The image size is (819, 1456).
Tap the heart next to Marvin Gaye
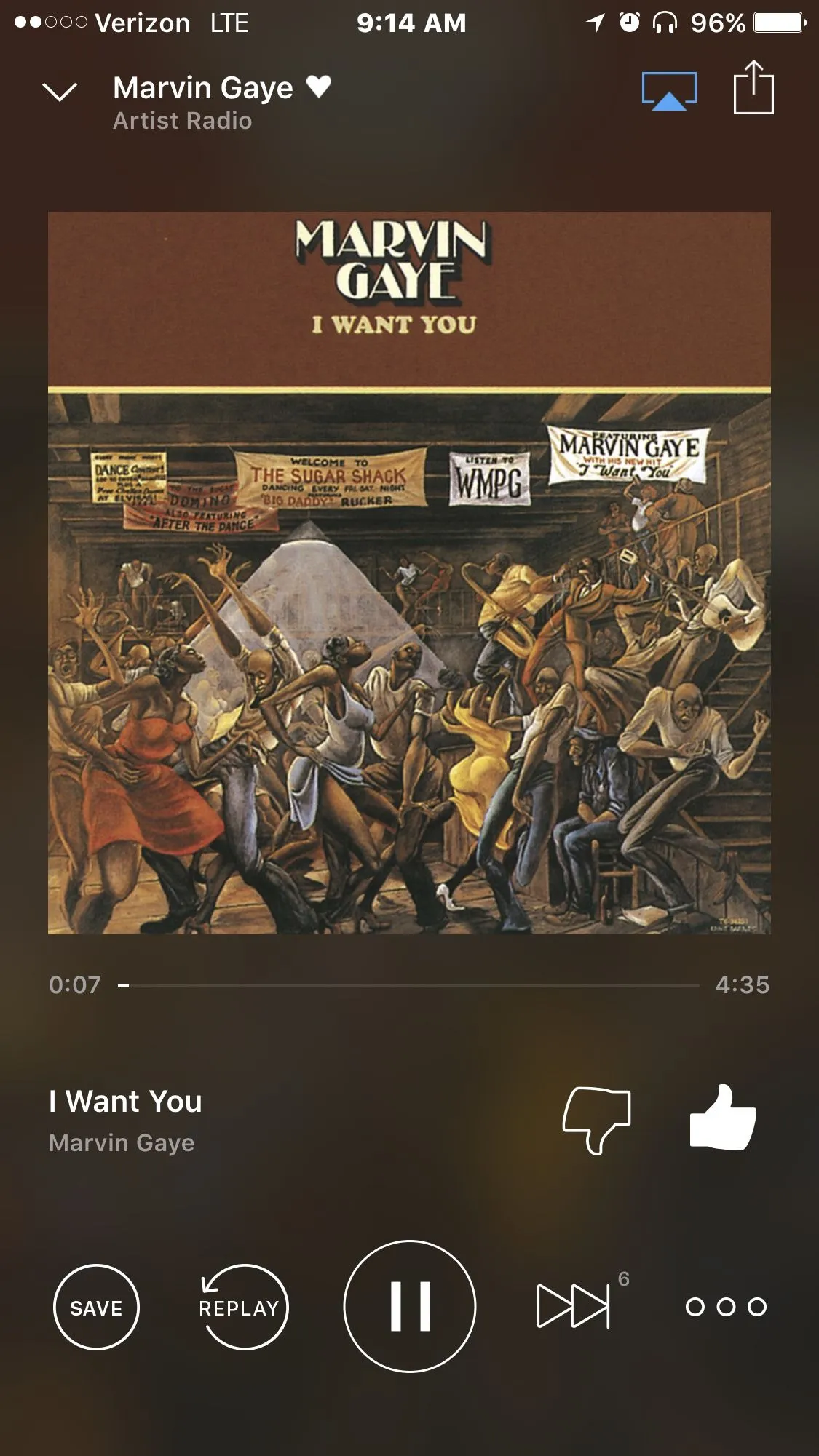[318, 87]
